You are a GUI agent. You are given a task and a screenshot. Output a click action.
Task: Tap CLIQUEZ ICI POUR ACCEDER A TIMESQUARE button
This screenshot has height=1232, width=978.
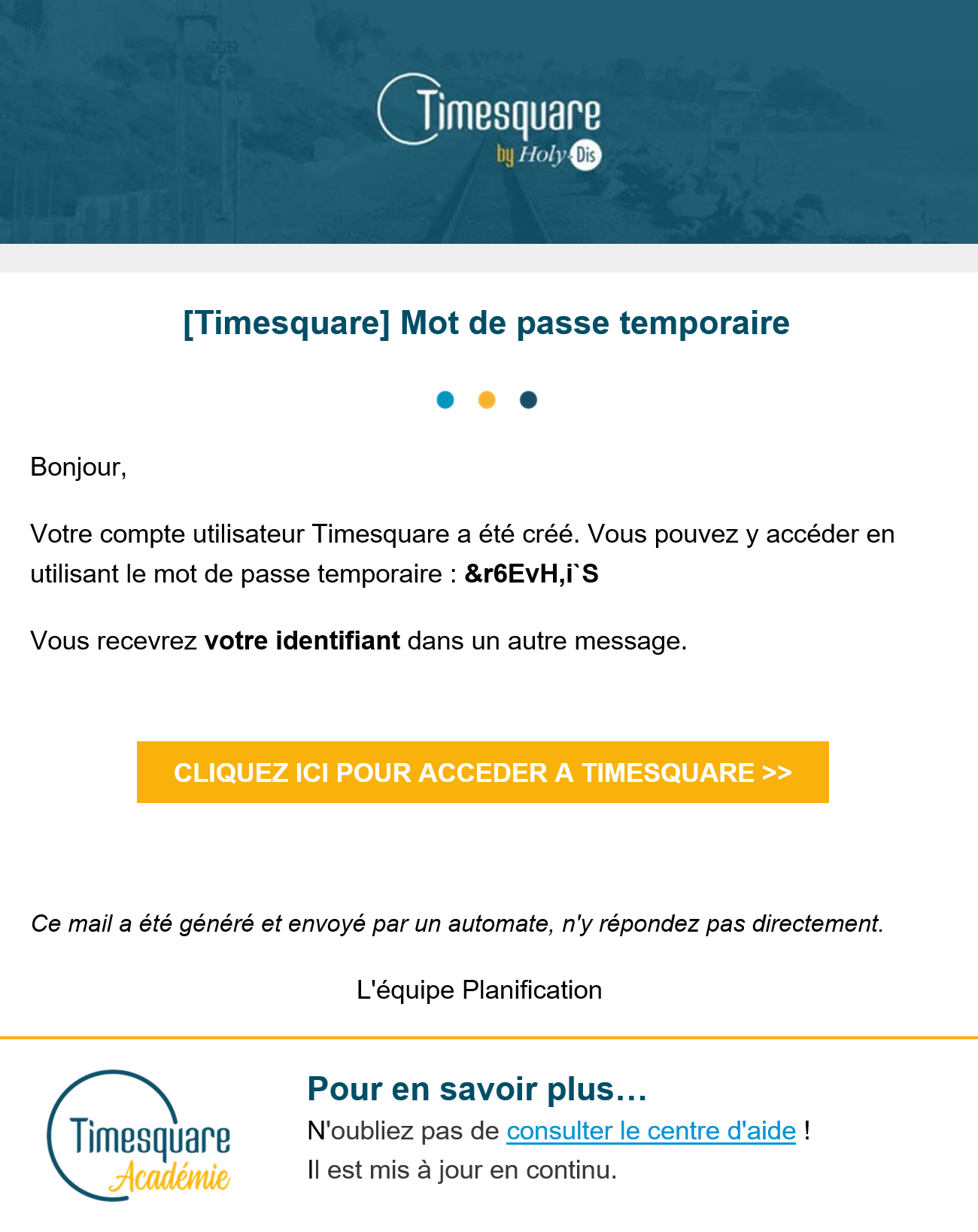coord(482,772)
